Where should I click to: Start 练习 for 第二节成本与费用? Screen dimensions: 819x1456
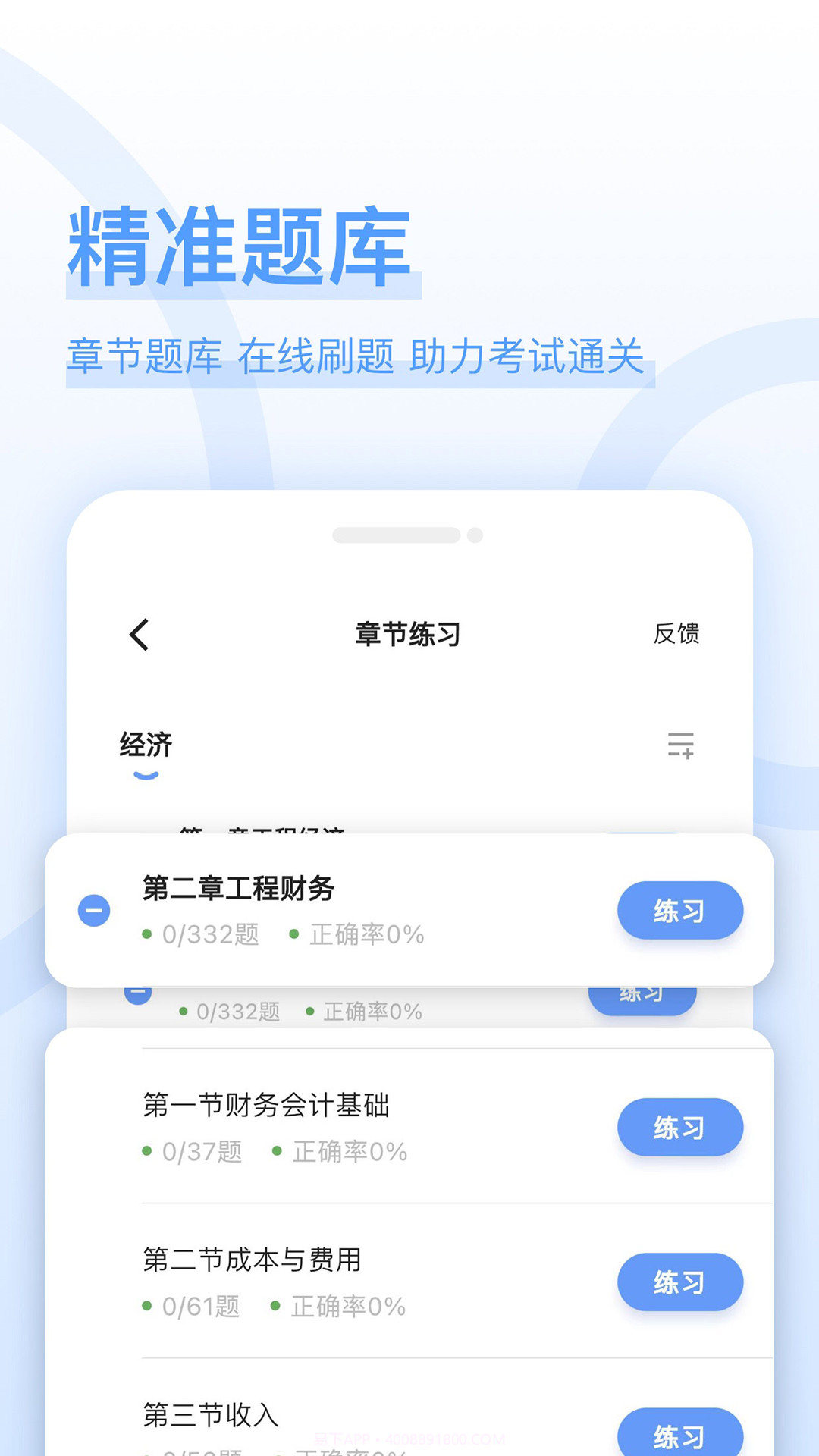coord(680,1282)
